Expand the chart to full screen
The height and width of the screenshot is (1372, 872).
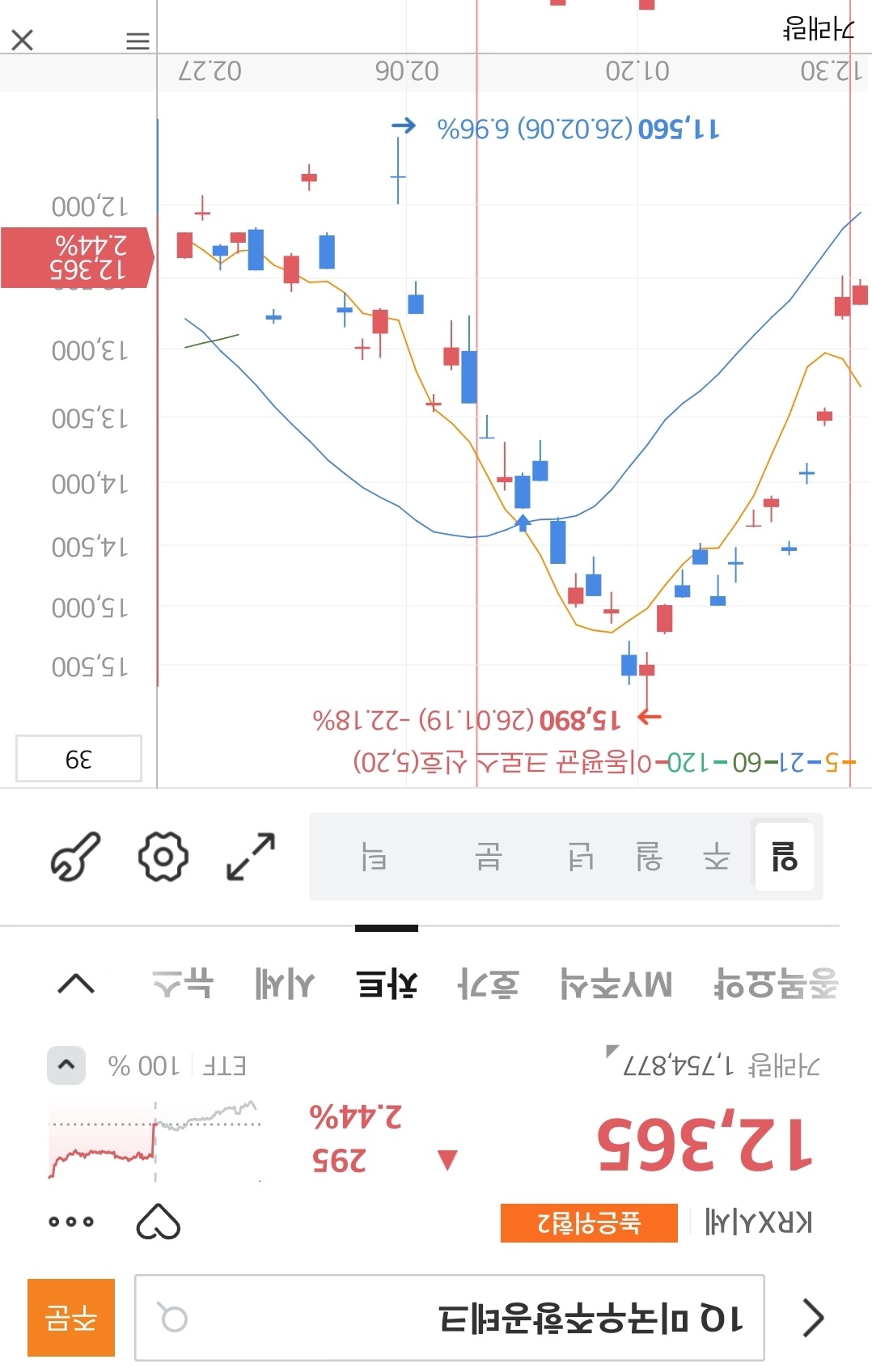pos(251,857)
